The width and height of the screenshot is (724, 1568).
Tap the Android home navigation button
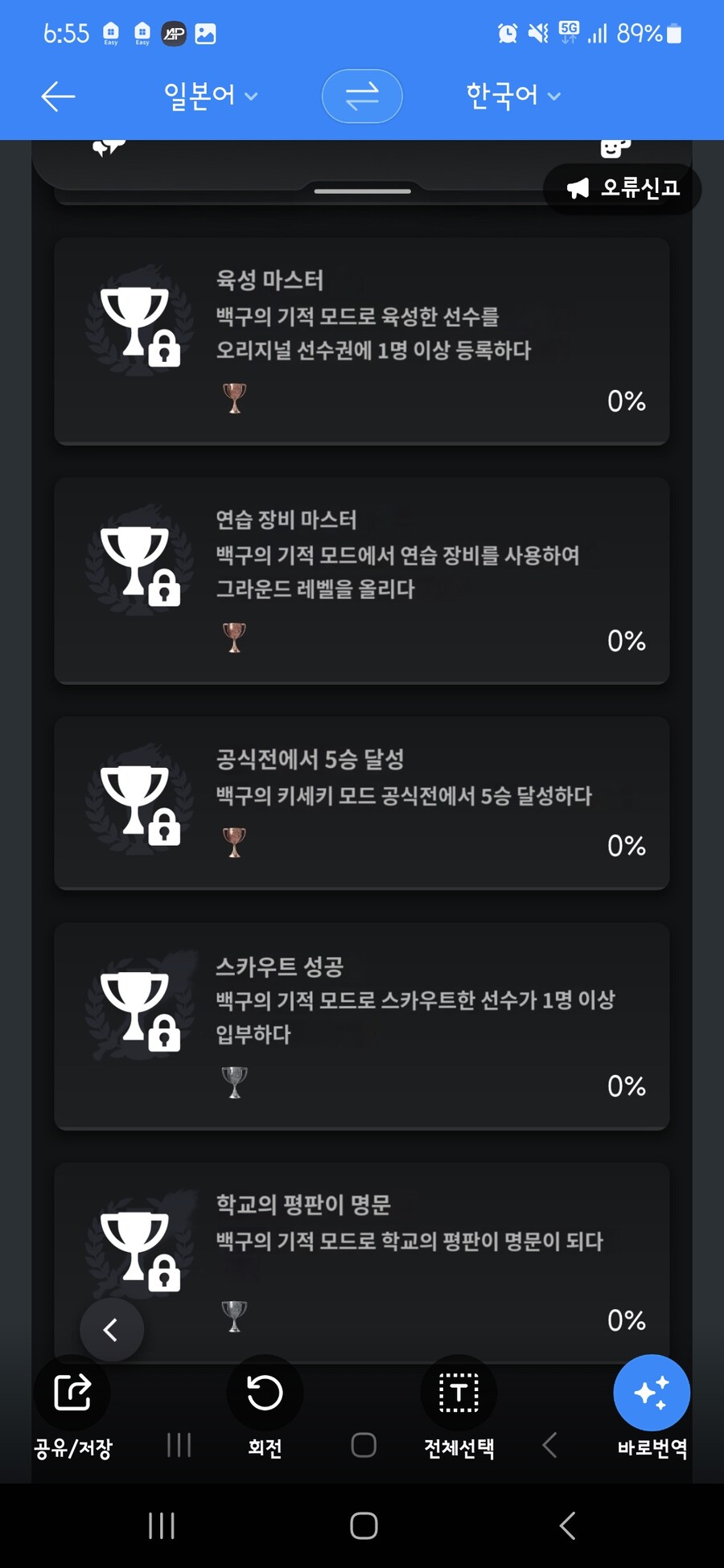tap(364, 1525)
